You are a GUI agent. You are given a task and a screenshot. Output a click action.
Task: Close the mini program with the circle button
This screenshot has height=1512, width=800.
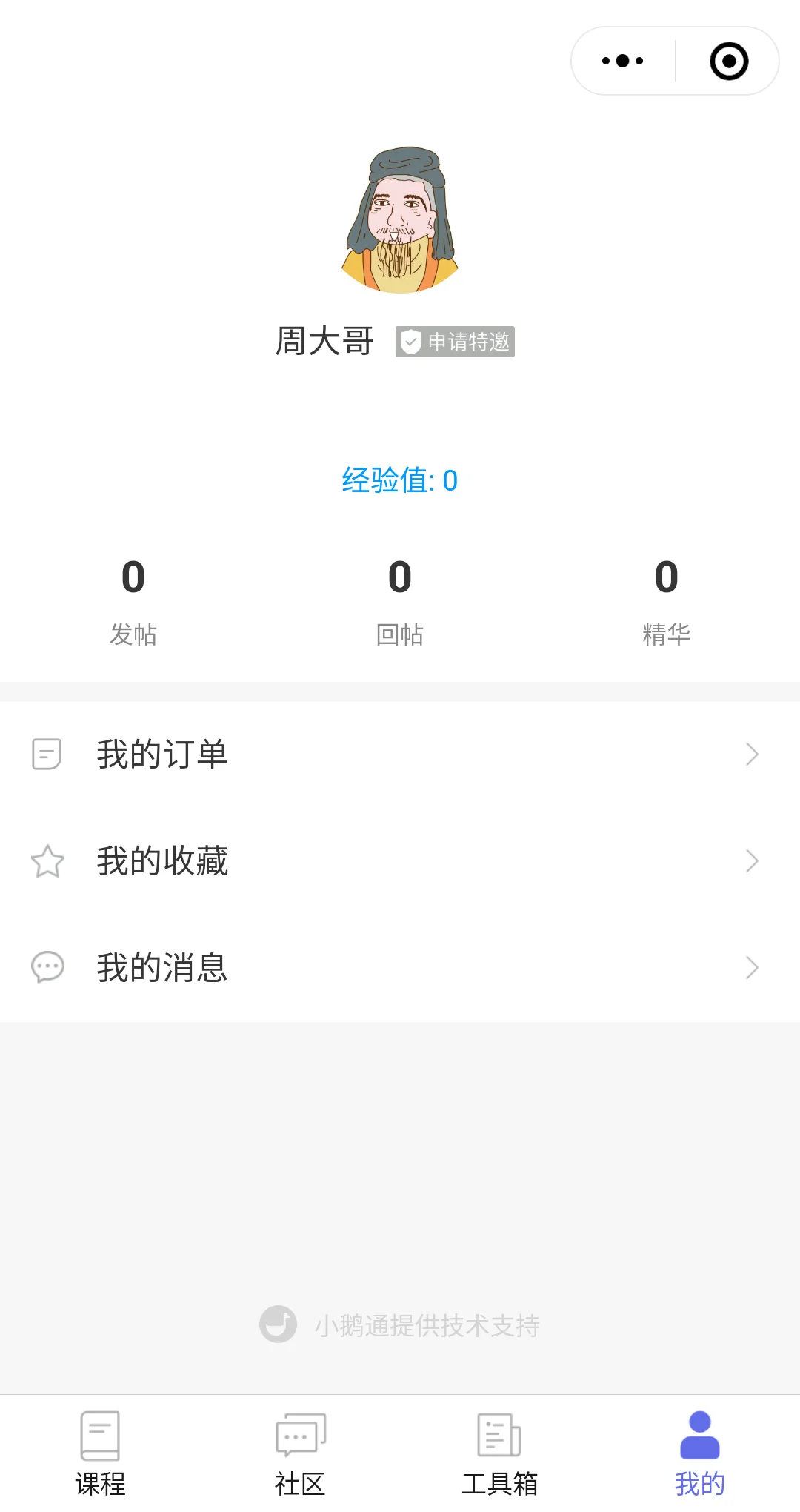click(729, 61)
